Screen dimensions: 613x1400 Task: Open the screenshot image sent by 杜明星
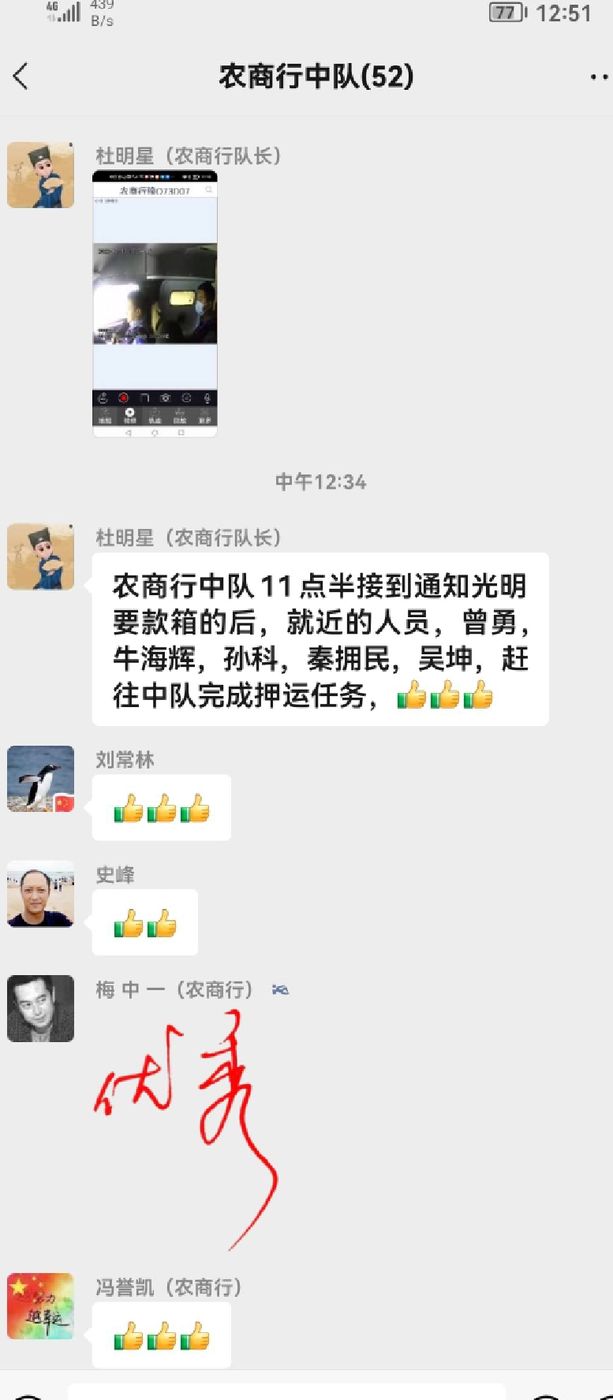pyautogui.click(x=155, y=303)
